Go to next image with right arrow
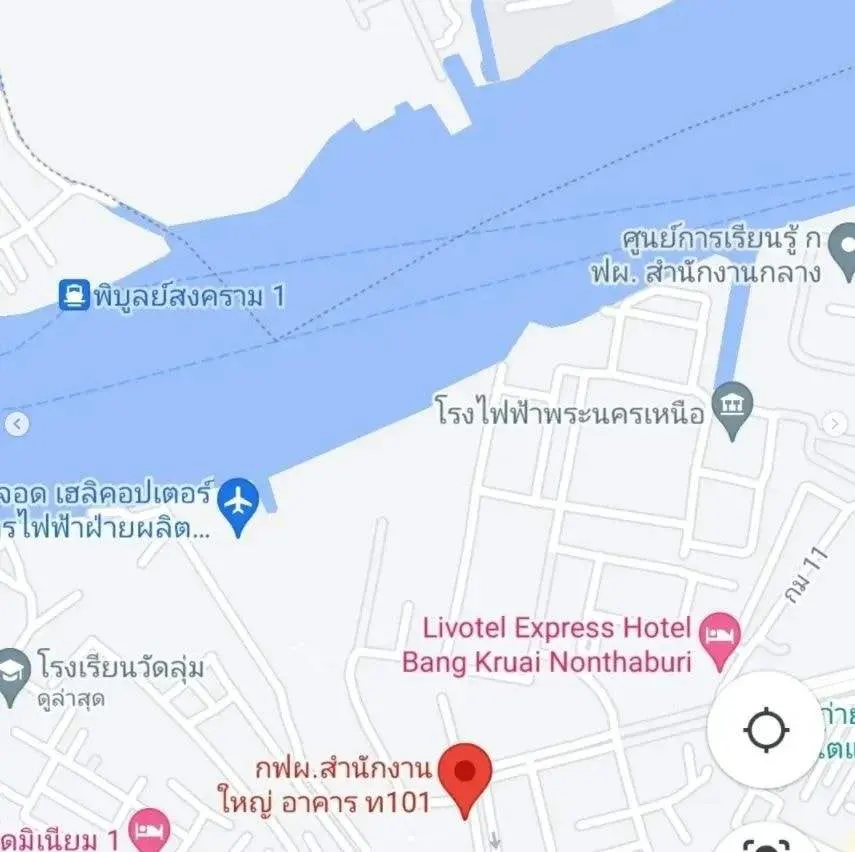 [834, 424]
